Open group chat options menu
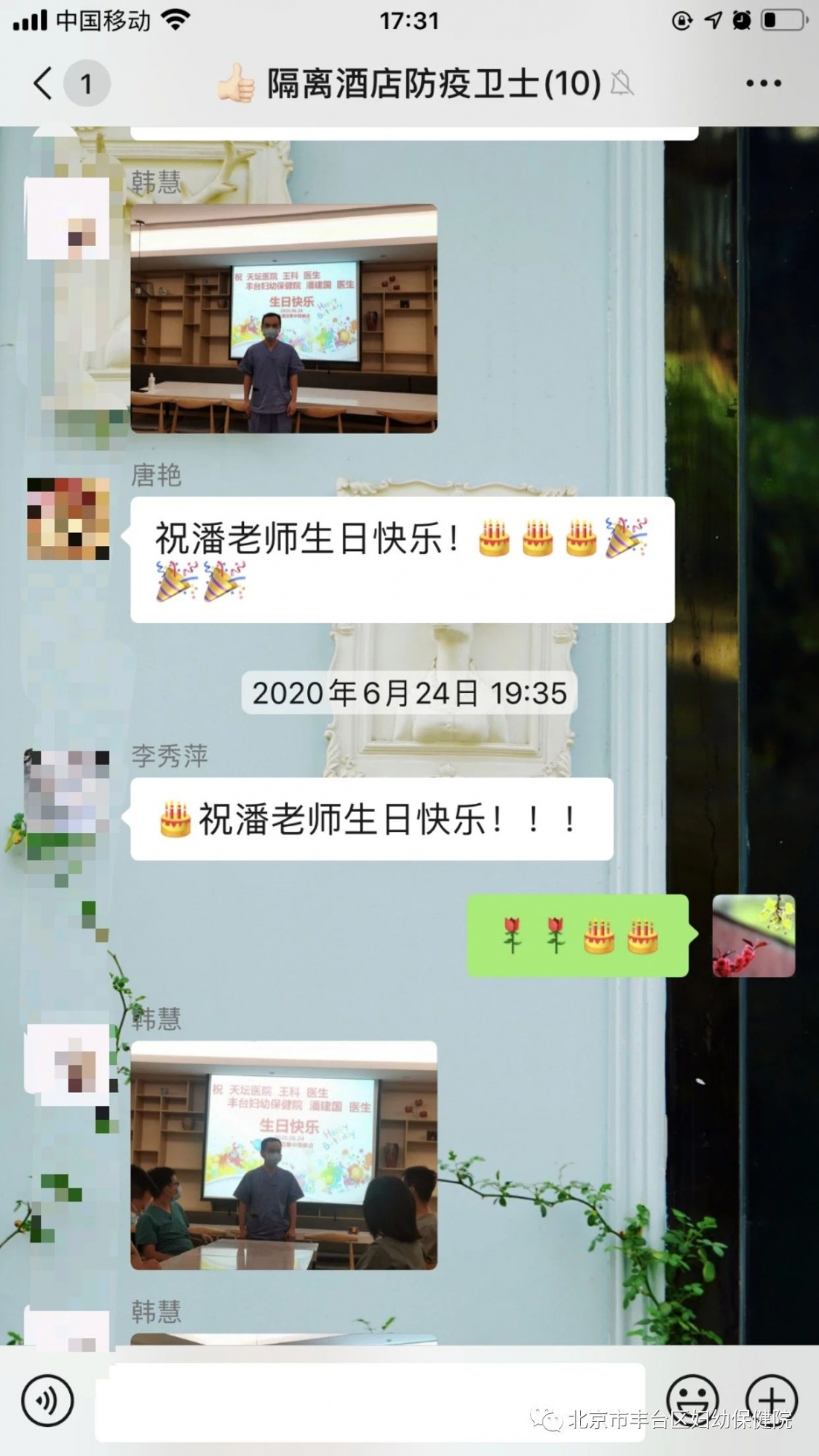The height and width of the screenshot is (1456, 819). [763, 84]
